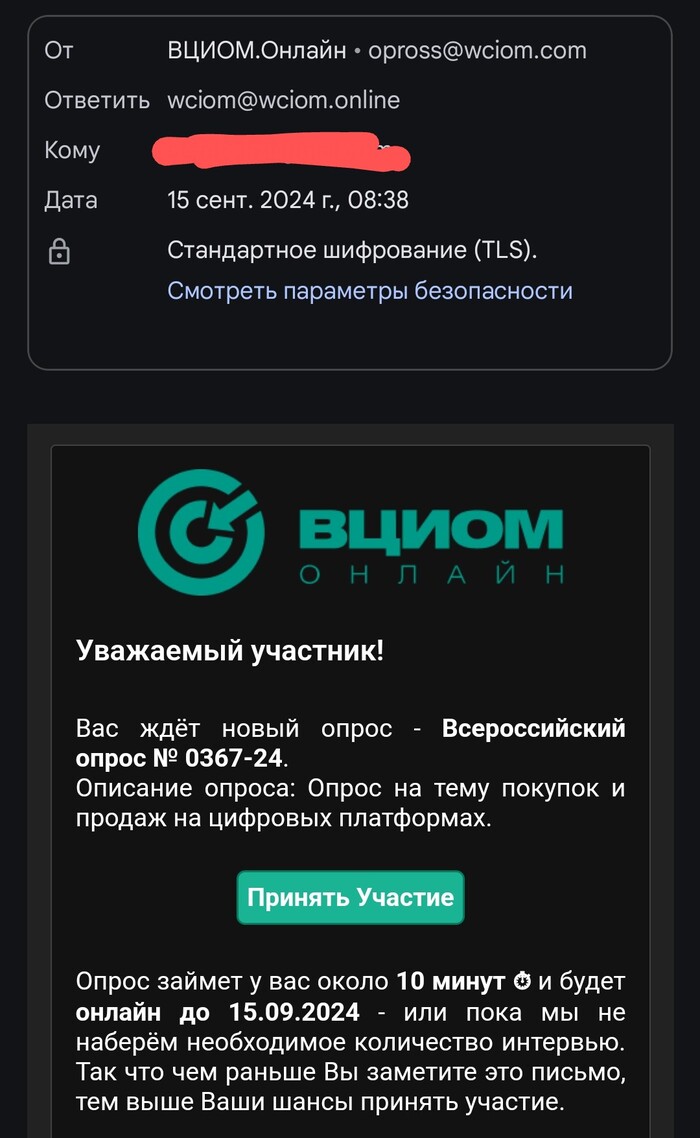
Task: Open the security settings link
Action: coord(370,291)
